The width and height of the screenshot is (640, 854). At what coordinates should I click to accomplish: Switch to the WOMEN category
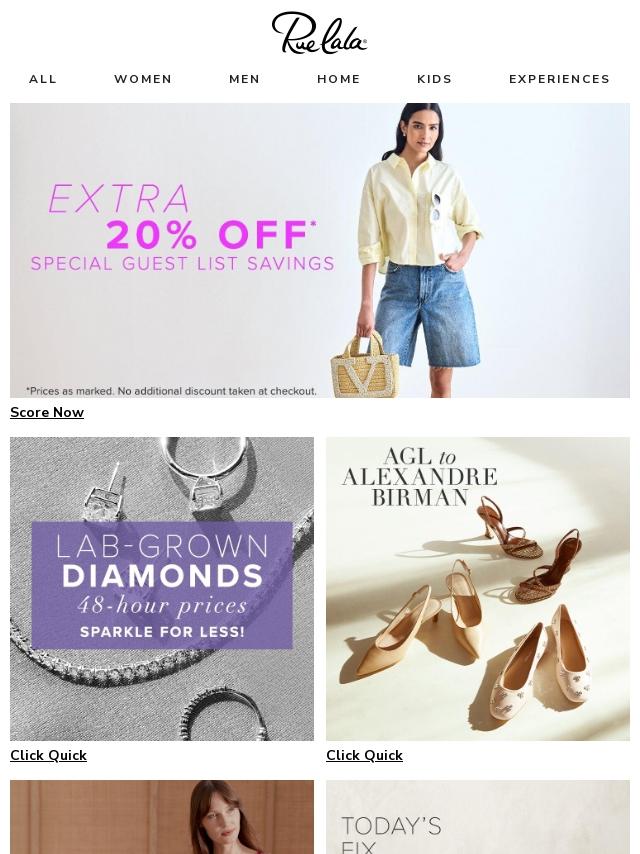[143, 79]
